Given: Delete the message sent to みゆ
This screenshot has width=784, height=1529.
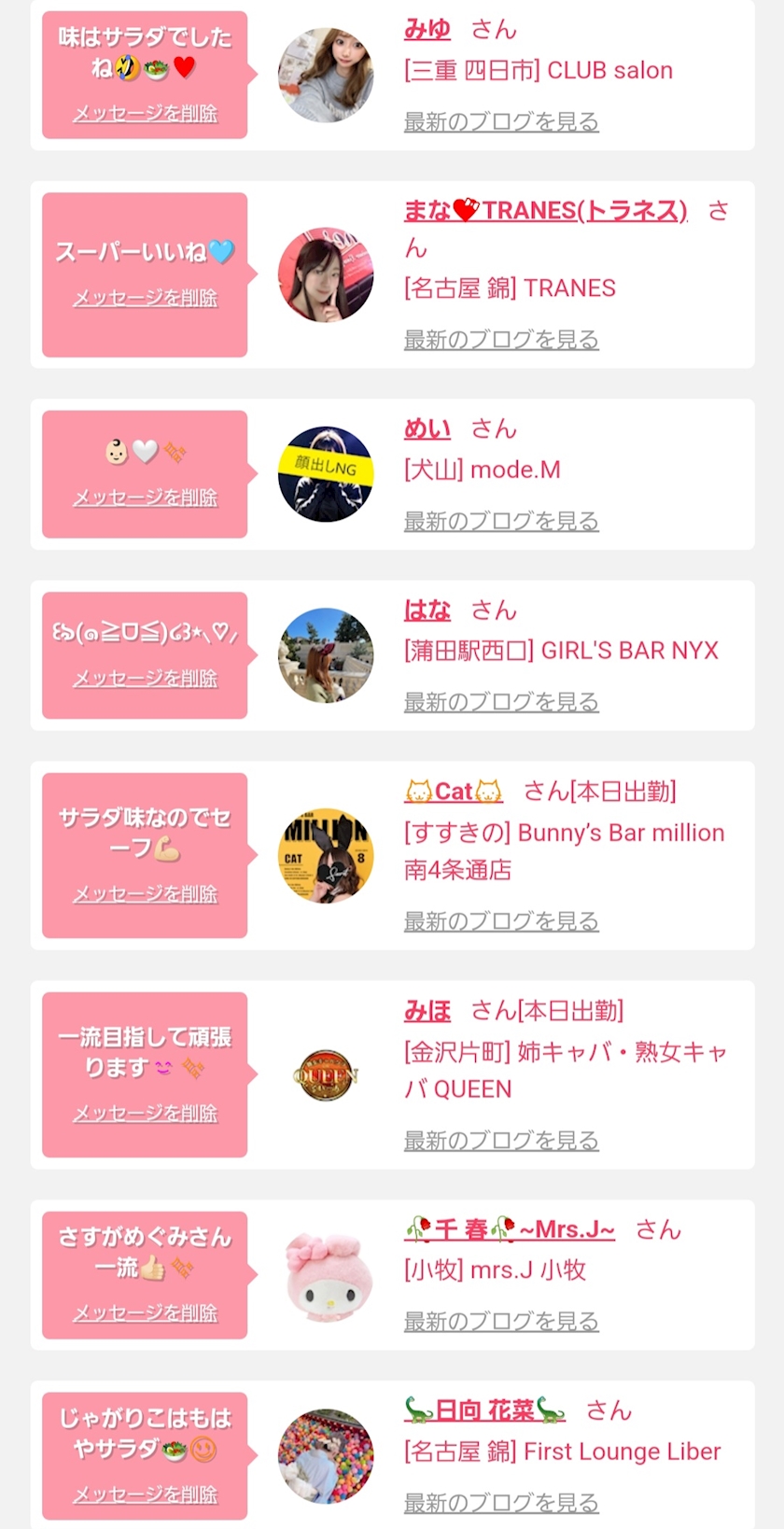Looking at the screenshot, I should (x=146, y=114).
